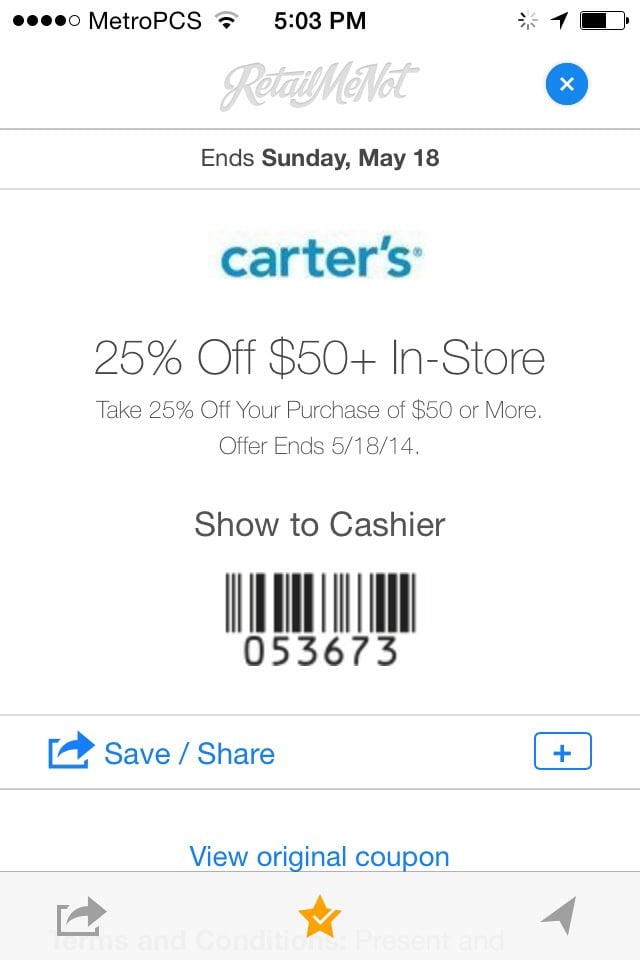Open View original coupon link
Image resolution: width=640 pixels, height=960 pixels.
(x=319, y=856)
